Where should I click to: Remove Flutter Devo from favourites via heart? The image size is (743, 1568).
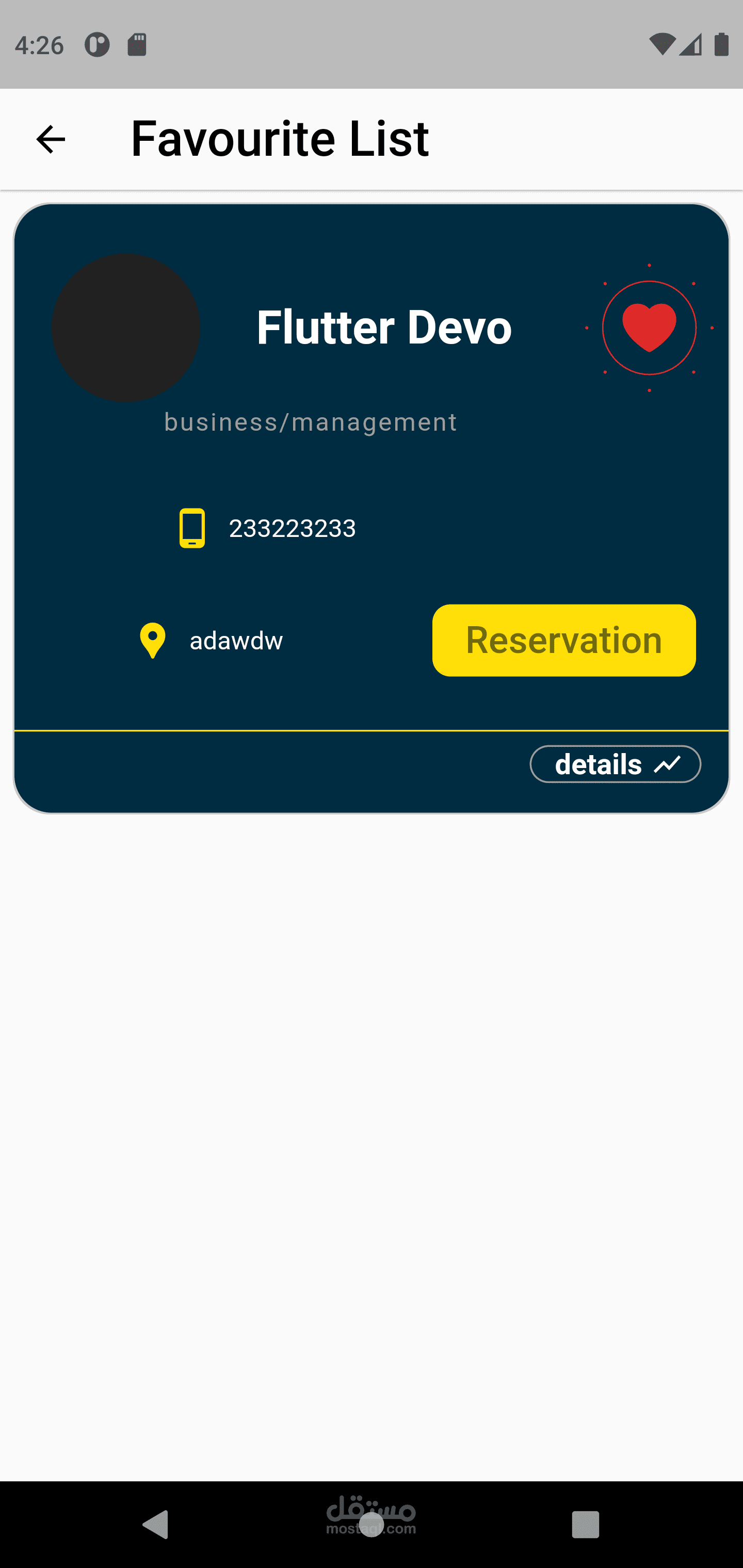coord(649,328)
